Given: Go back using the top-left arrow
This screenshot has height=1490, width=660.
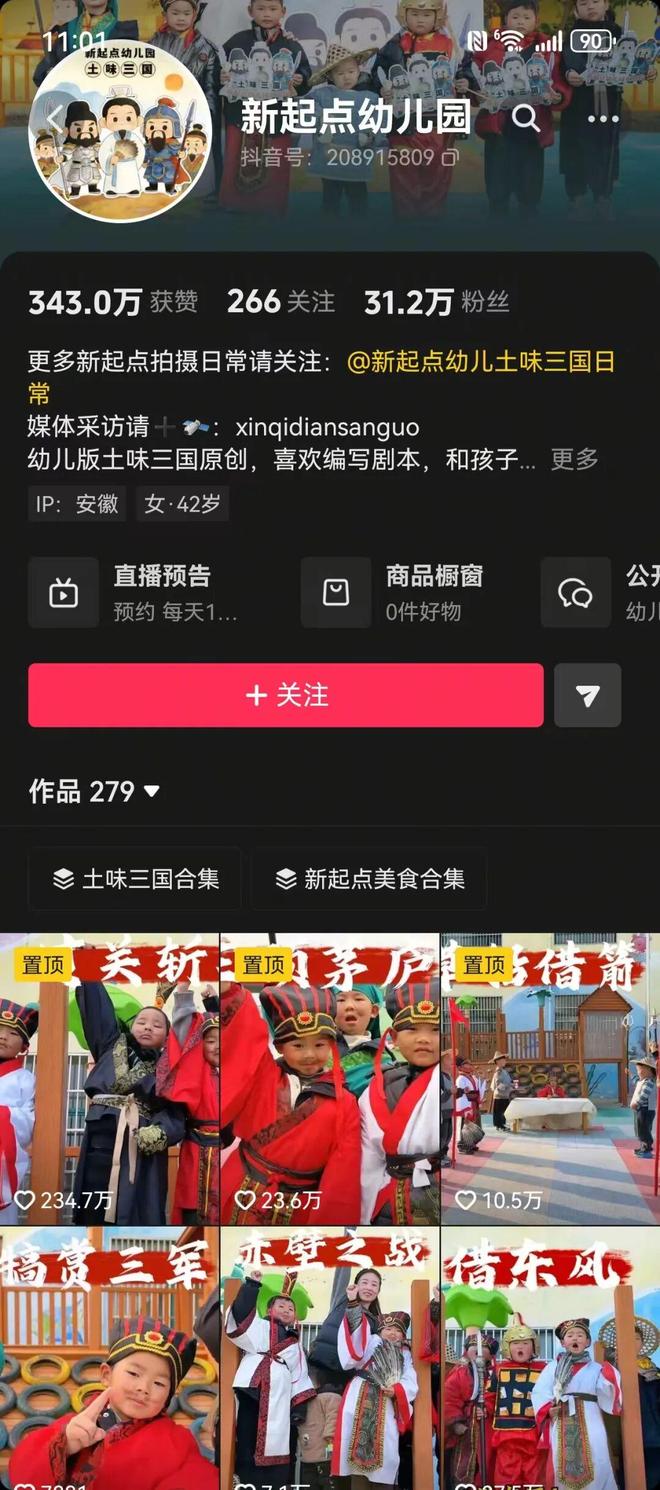Looking at the screenshot, I should [x=56, y=120].
